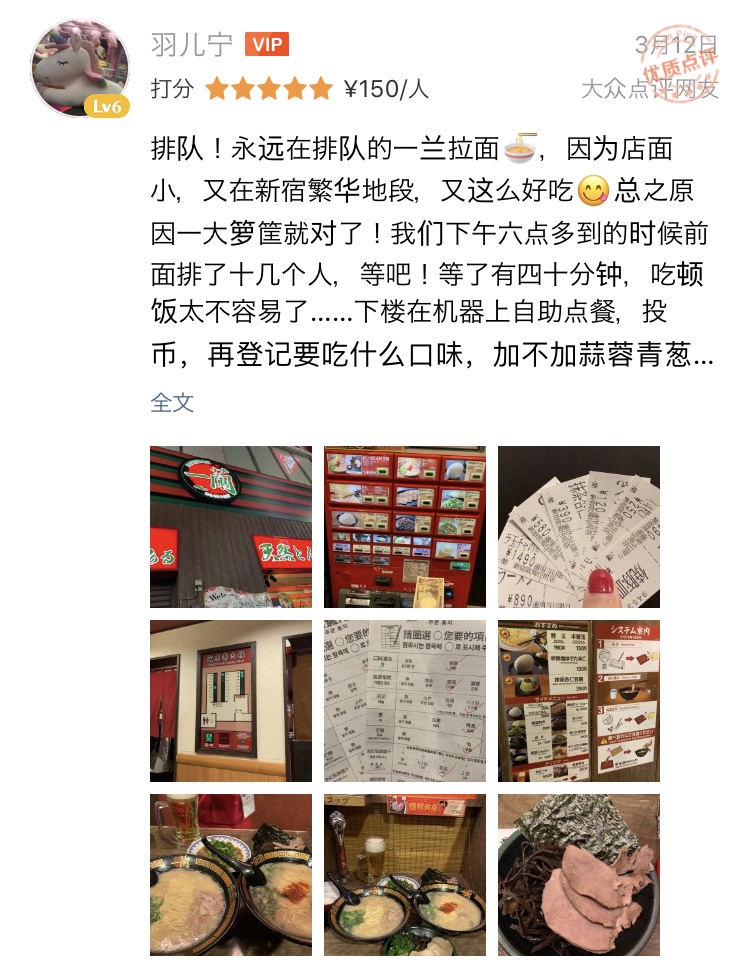Open the photo of meal tickets

click(579, 527)
